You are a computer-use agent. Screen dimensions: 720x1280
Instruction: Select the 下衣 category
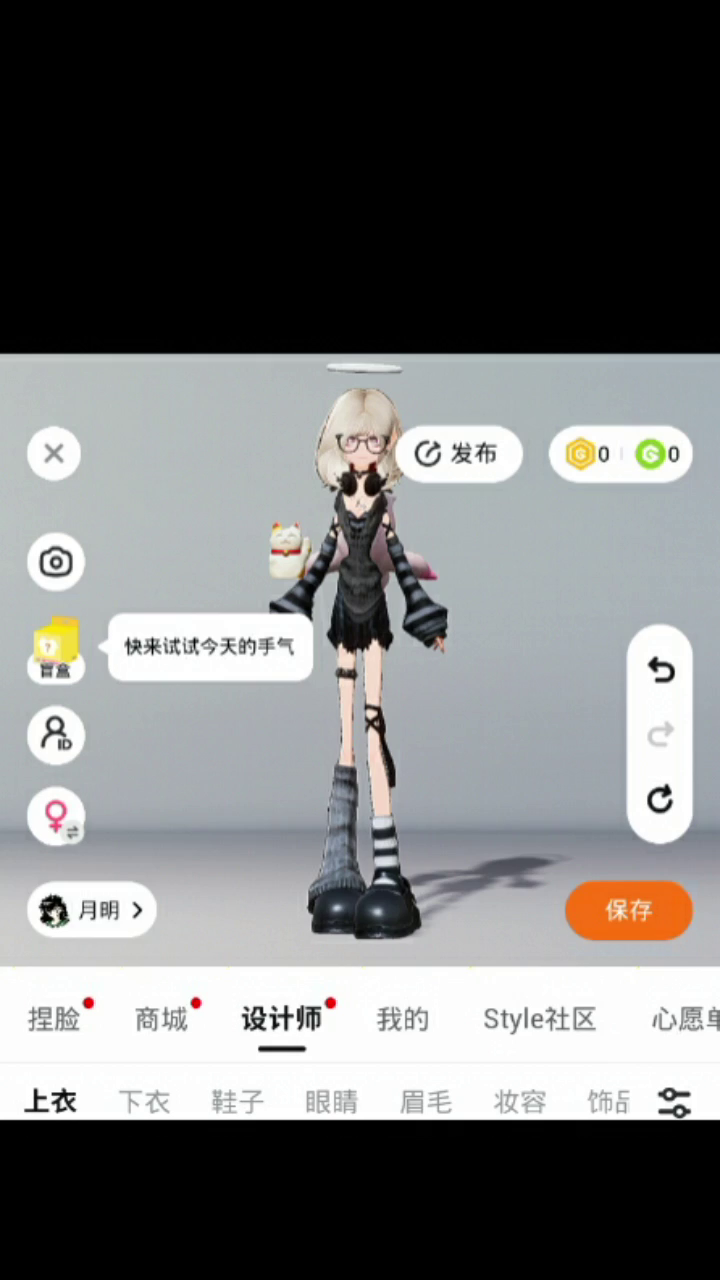click(x=144, y=1102)
